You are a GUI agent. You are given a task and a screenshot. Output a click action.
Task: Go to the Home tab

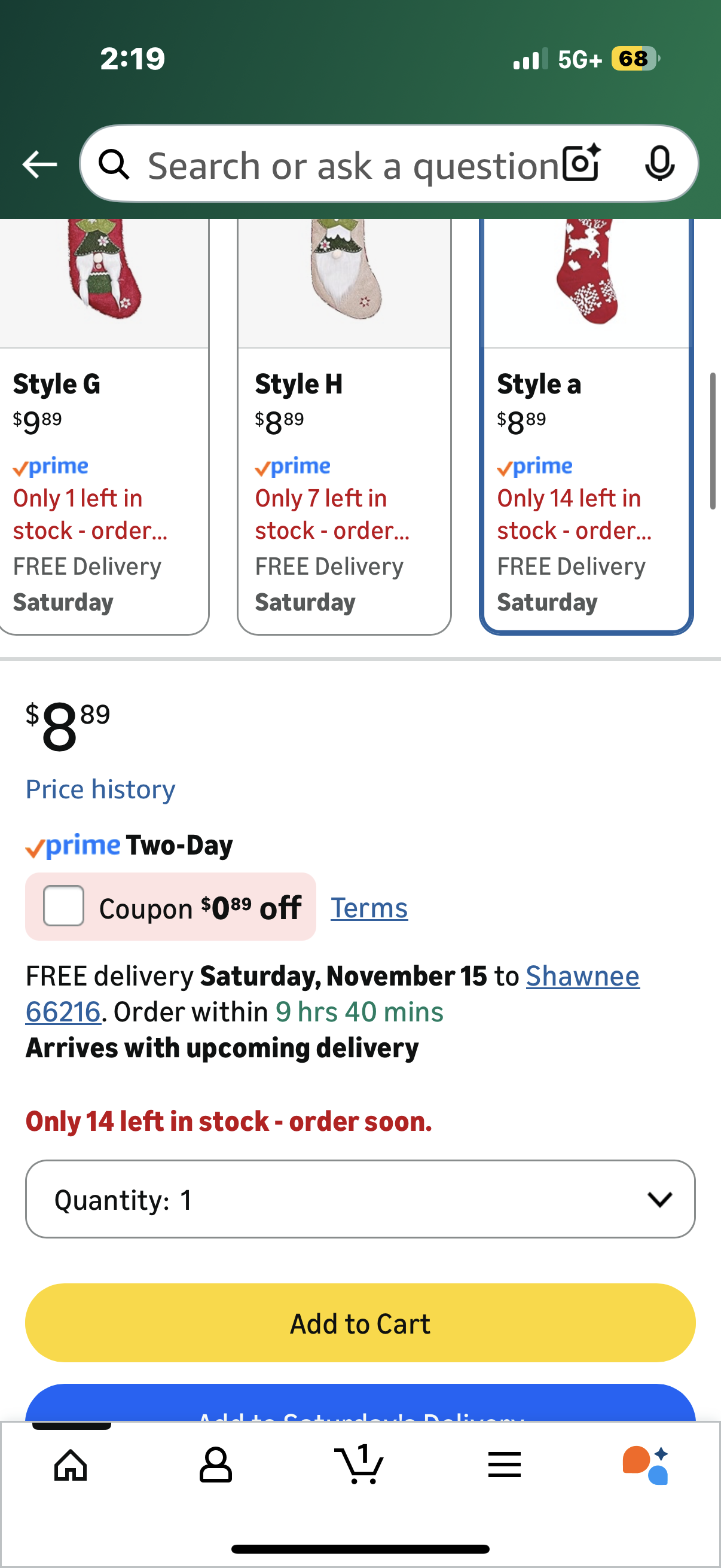[x=71, y=1465]
